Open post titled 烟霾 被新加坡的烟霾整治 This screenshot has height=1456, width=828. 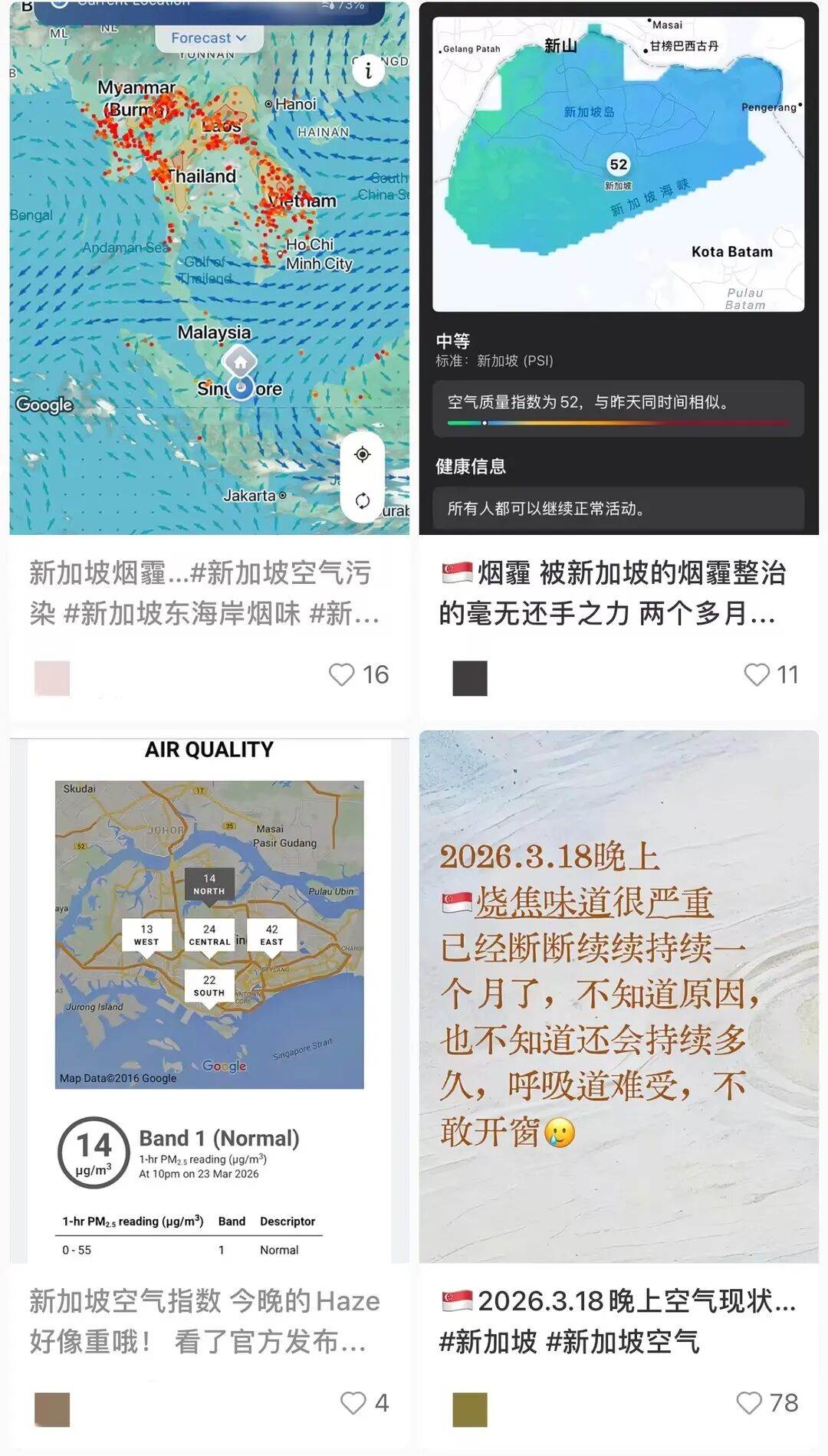[x=612, y=593]
